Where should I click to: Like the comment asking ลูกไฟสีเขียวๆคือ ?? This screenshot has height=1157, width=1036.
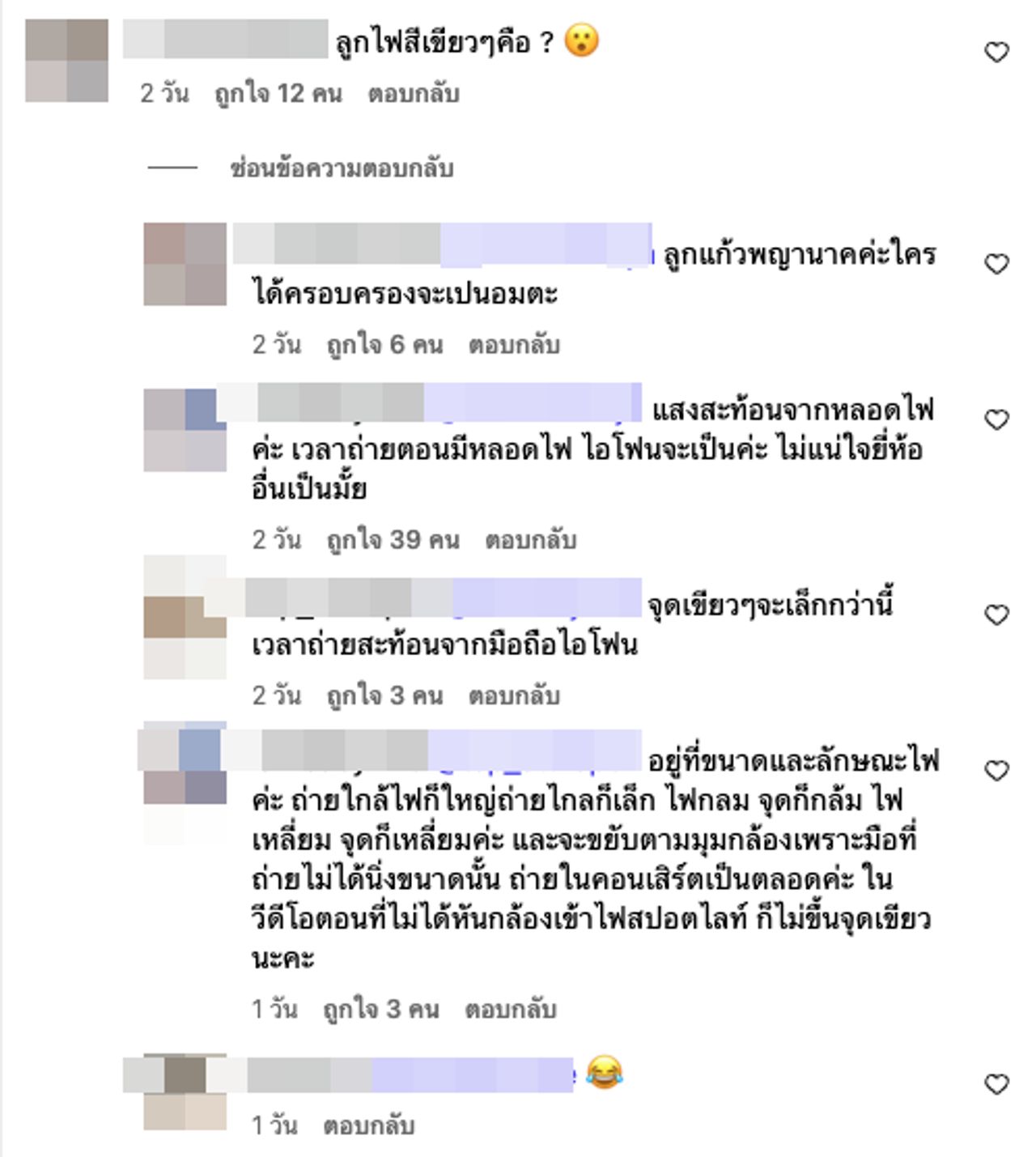coord(996,53)
